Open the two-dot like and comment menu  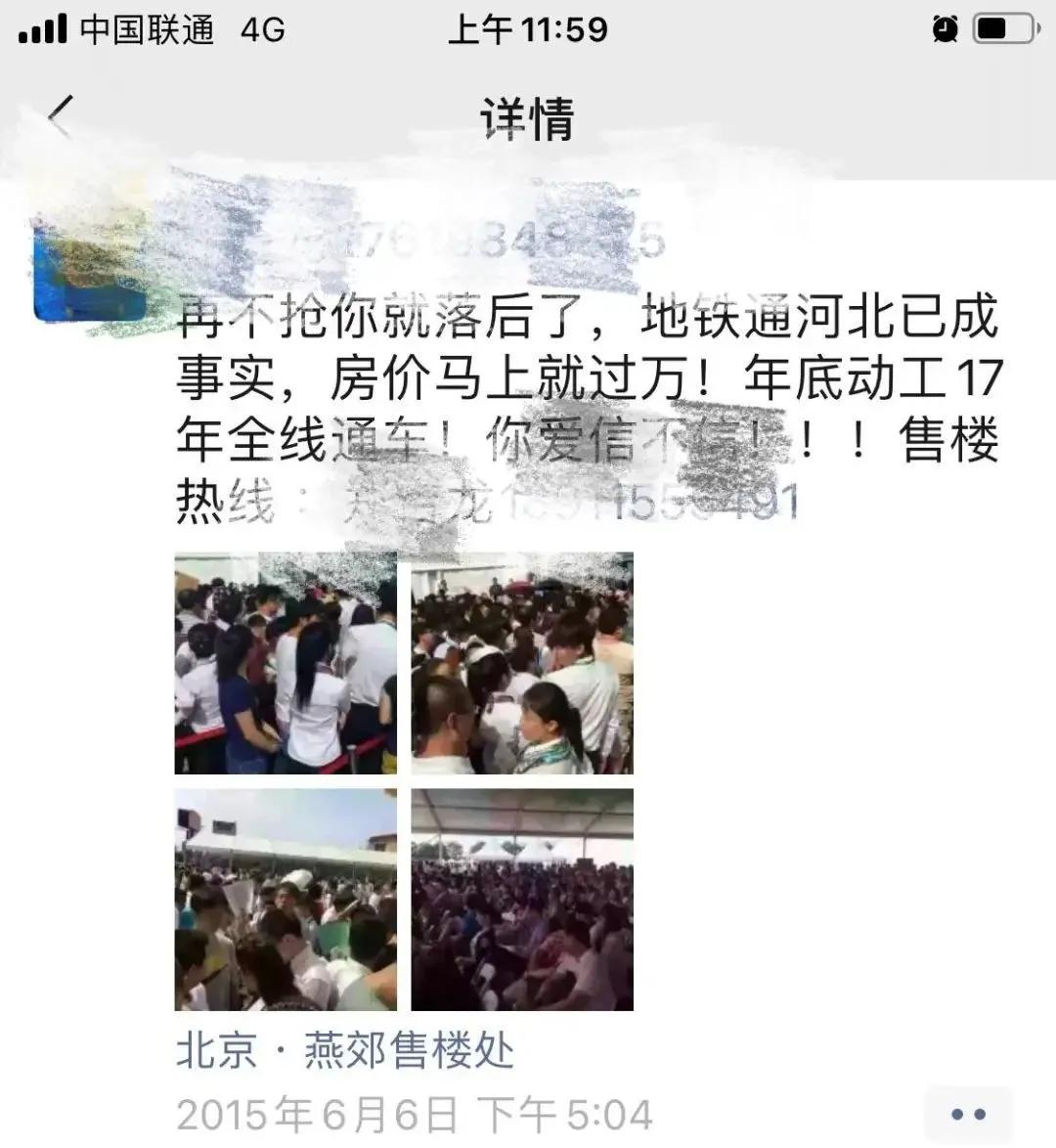coord(968,1114)
